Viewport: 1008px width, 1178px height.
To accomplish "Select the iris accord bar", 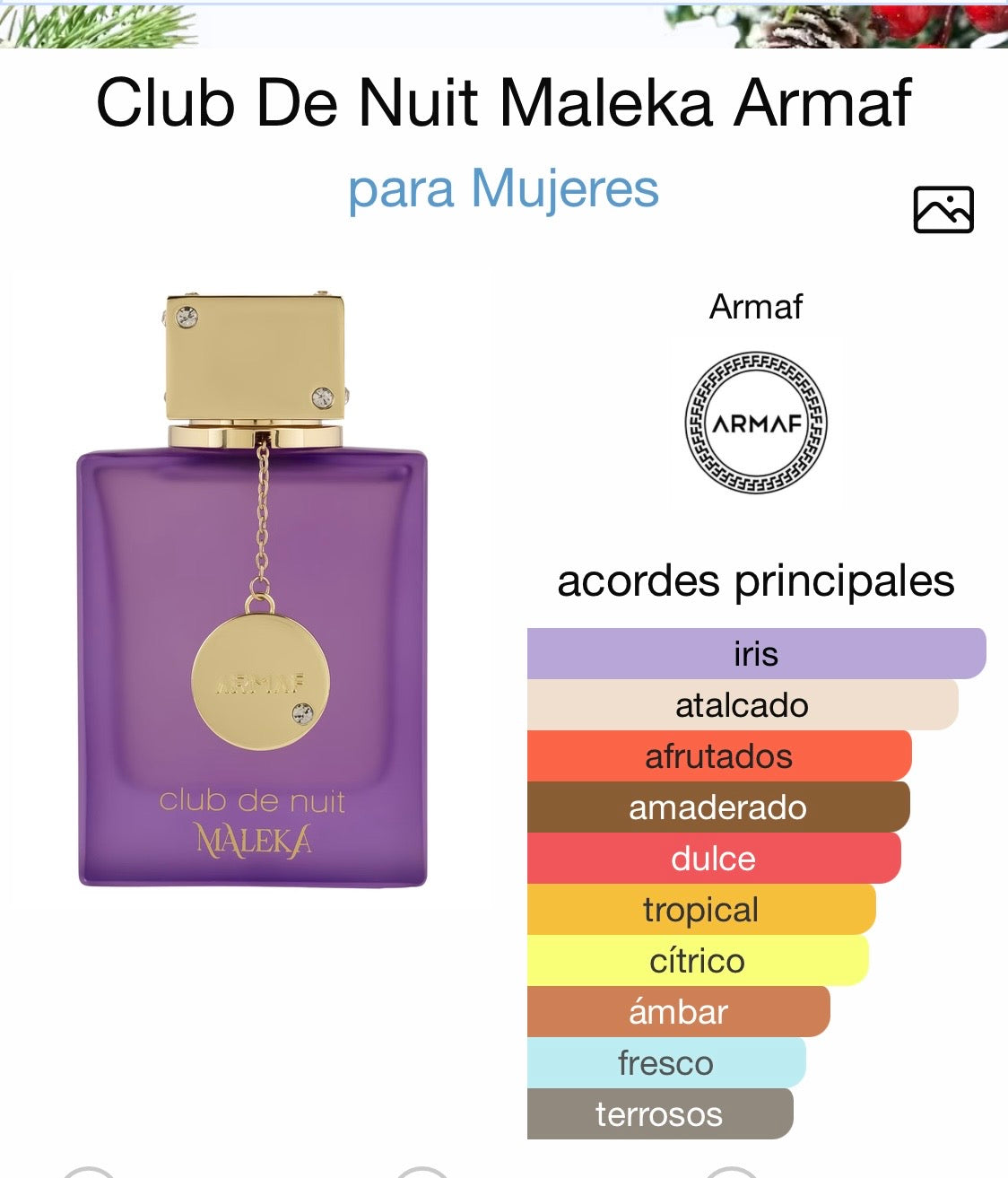I will 756,654.
